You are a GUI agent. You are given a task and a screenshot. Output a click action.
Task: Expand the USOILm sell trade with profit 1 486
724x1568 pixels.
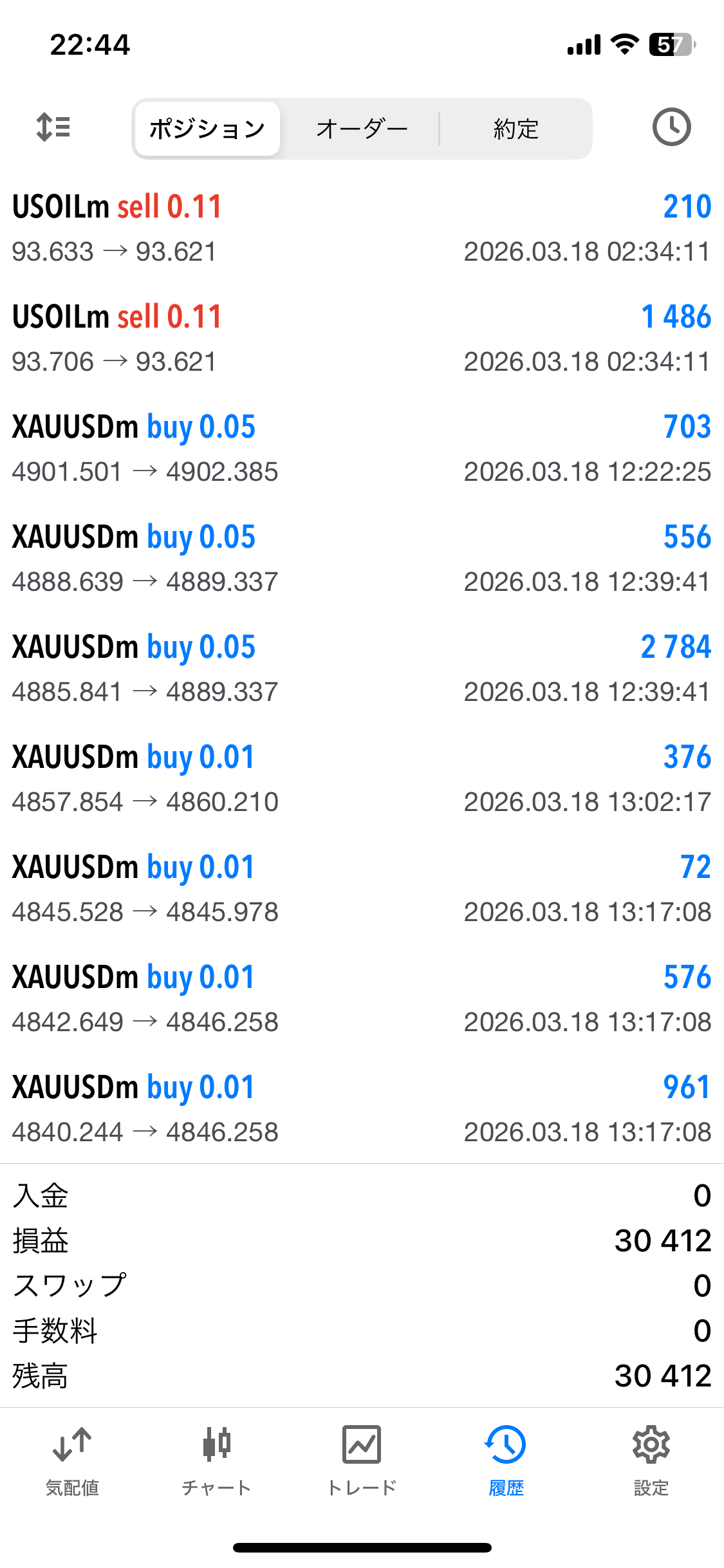tap(362, 339)
